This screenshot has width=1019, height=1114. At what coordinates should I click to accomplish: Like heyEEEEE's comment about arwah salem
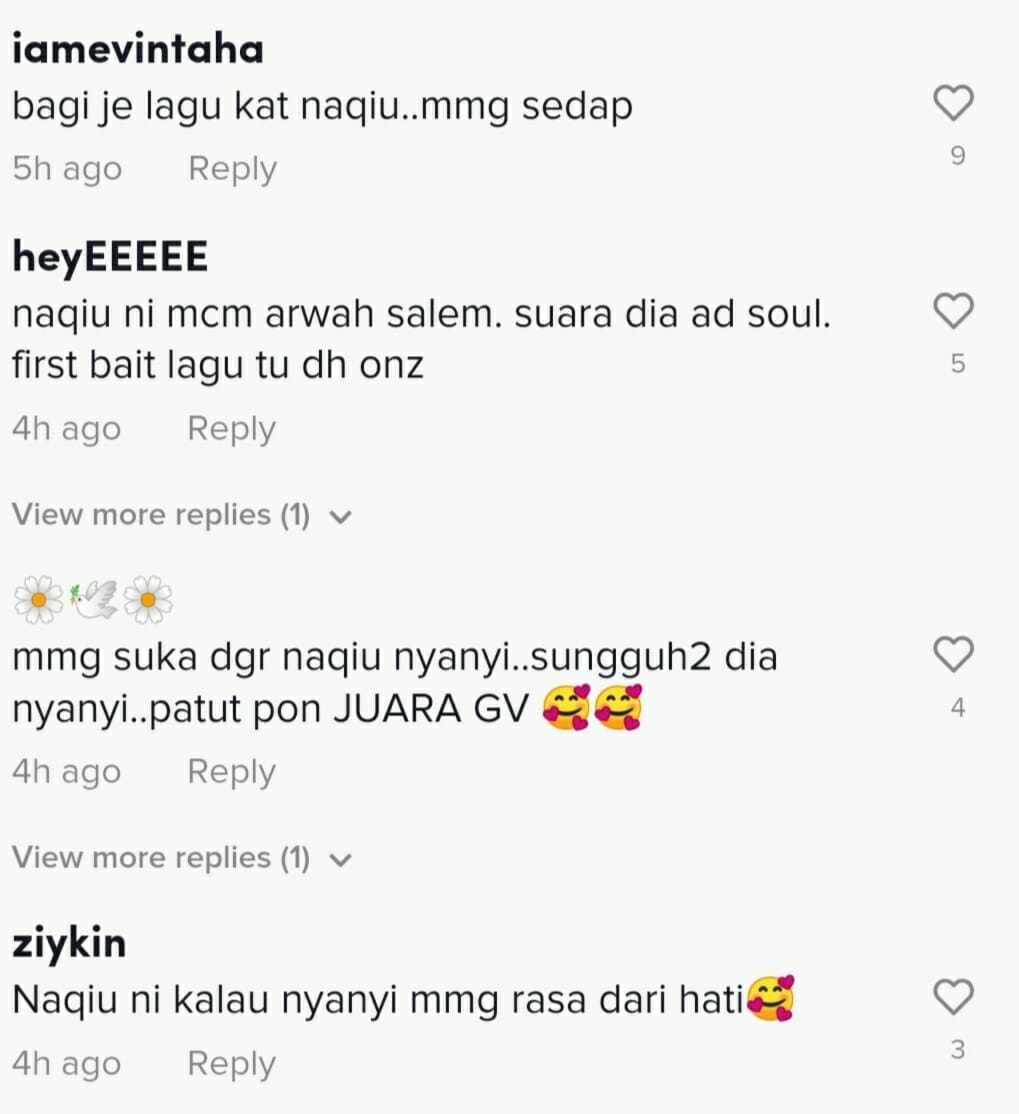[954, 312]
